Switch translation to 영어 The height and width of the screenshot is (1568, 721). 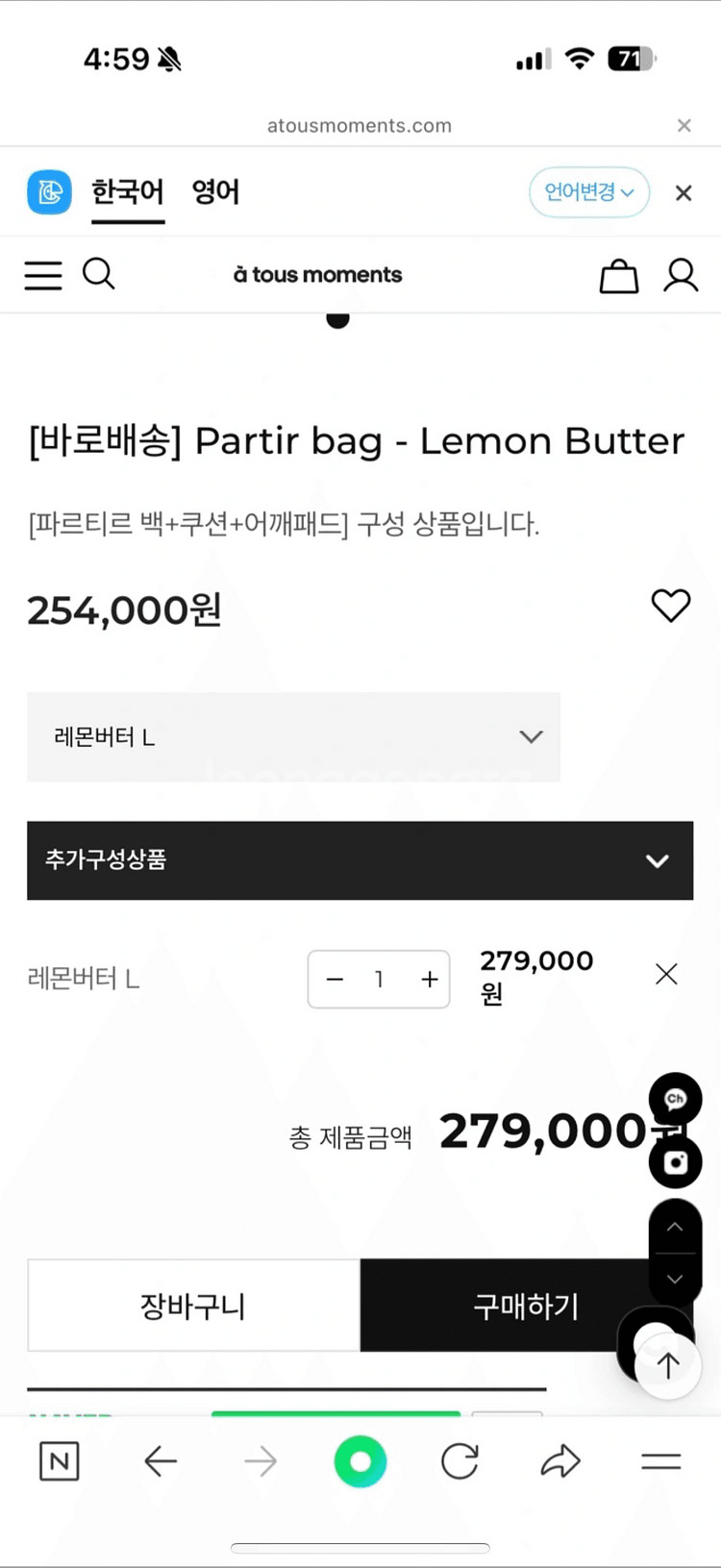pos(215,192)
